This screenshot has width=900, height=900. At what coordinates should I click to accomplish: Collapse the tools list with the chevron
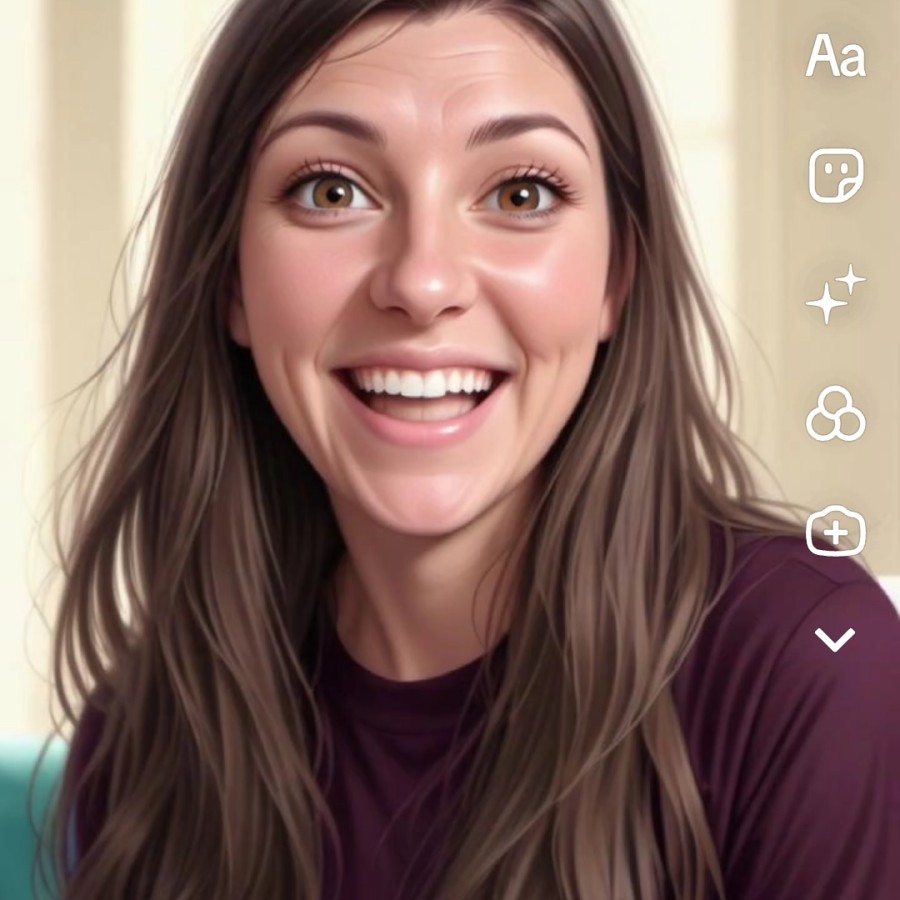click(835, 639)
